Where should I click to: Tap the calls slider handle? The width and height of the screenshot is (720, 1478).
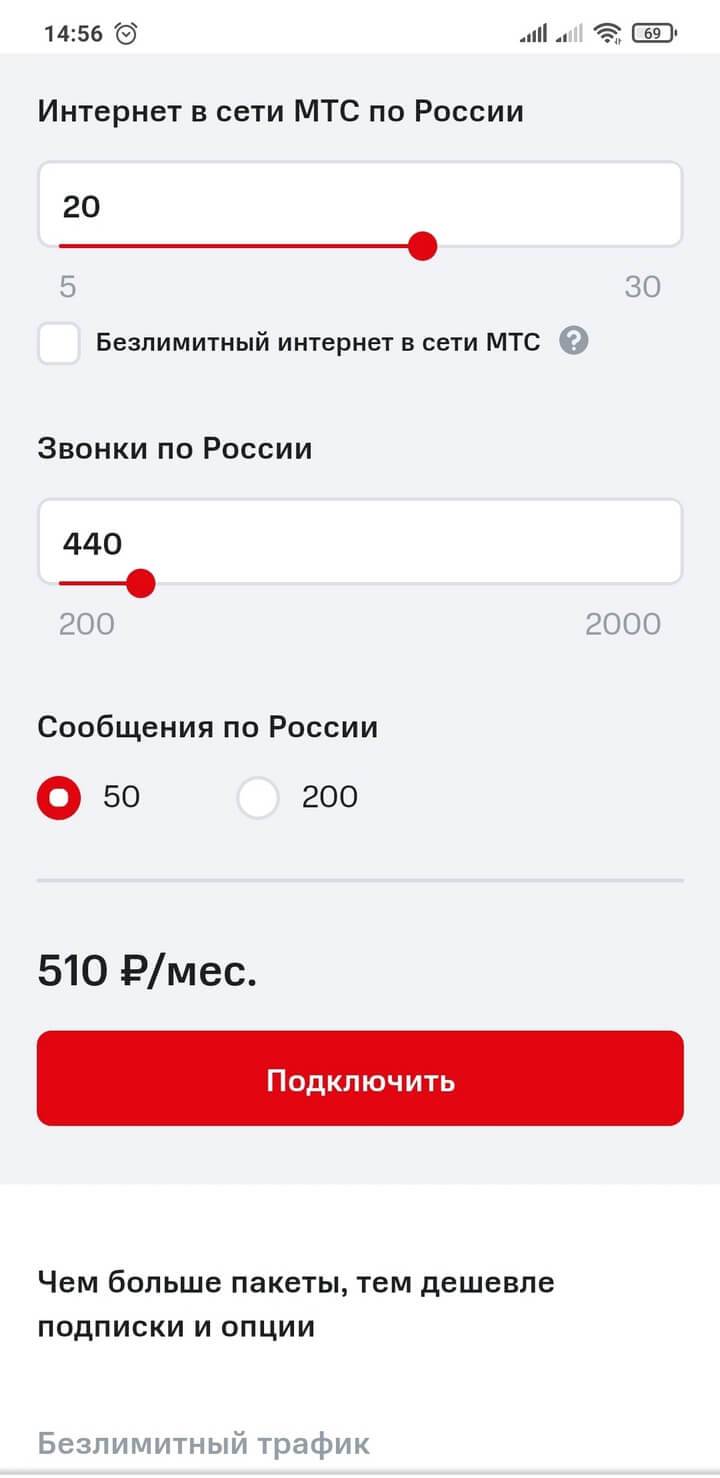(x=141, y=583)
